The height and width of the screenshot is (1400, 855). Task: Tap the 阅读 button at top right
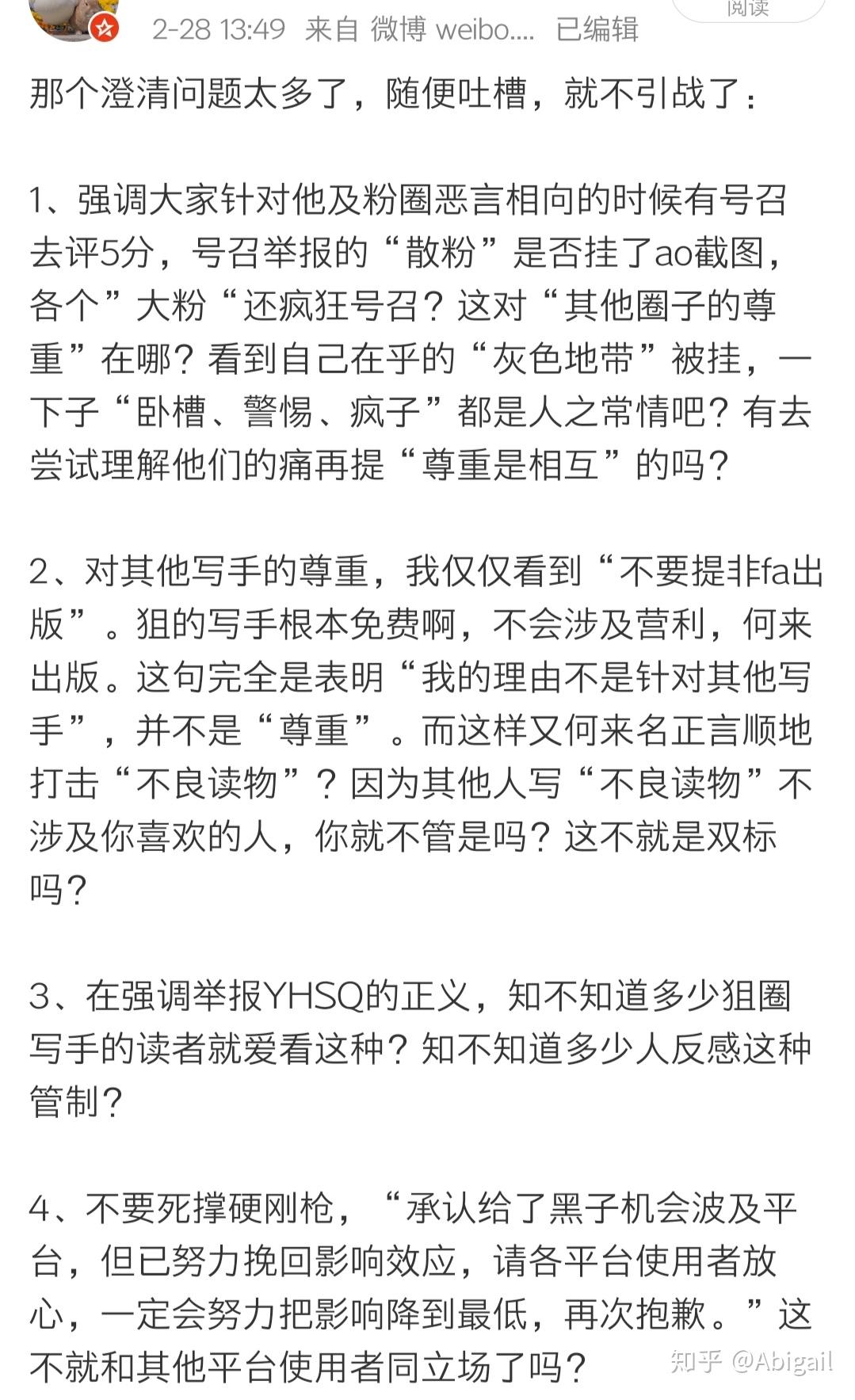[x=749, y=10]
